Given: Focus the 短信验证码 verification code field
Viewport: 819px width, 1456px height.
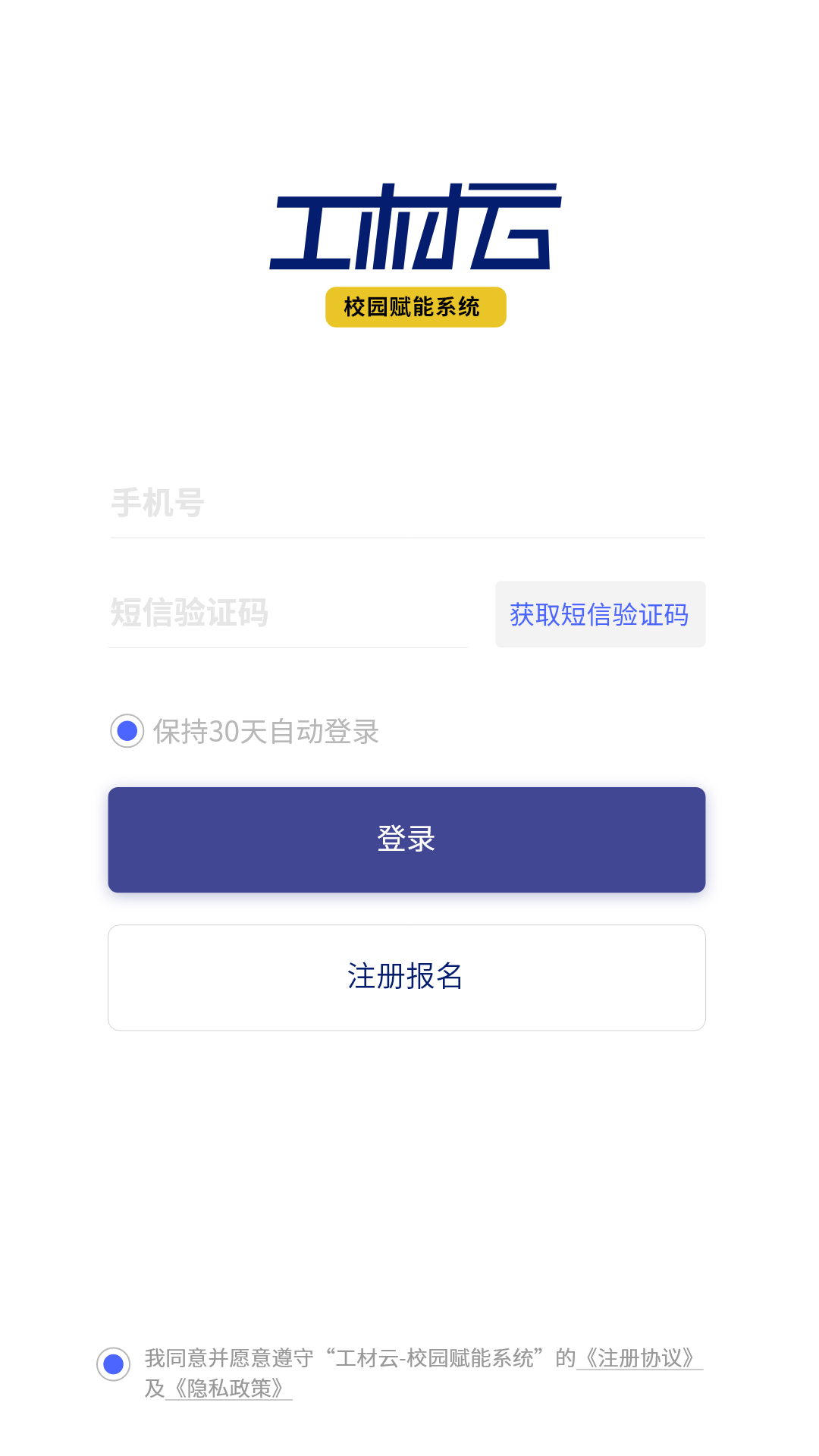Looking at the screenshot, I should 288,614.
